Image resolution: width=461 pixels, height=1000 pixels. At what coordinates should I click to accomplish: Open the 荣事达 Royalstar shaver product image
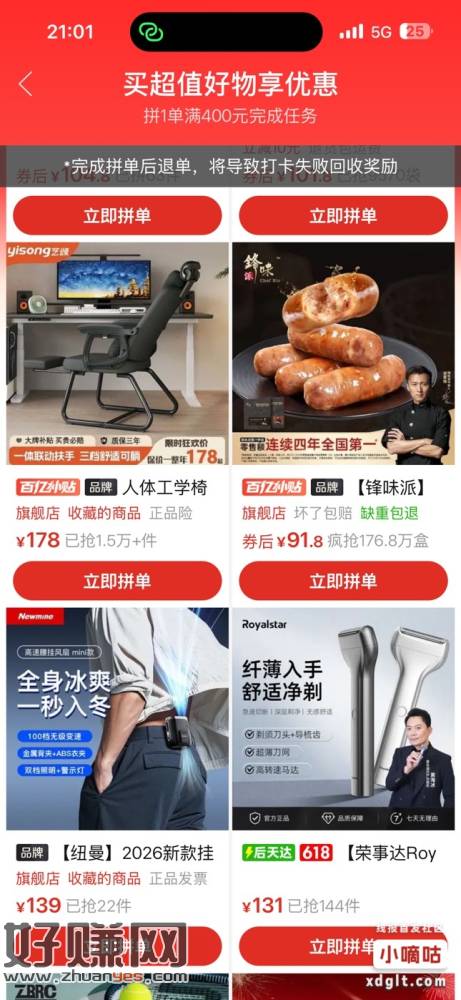(x=343, y=719)
